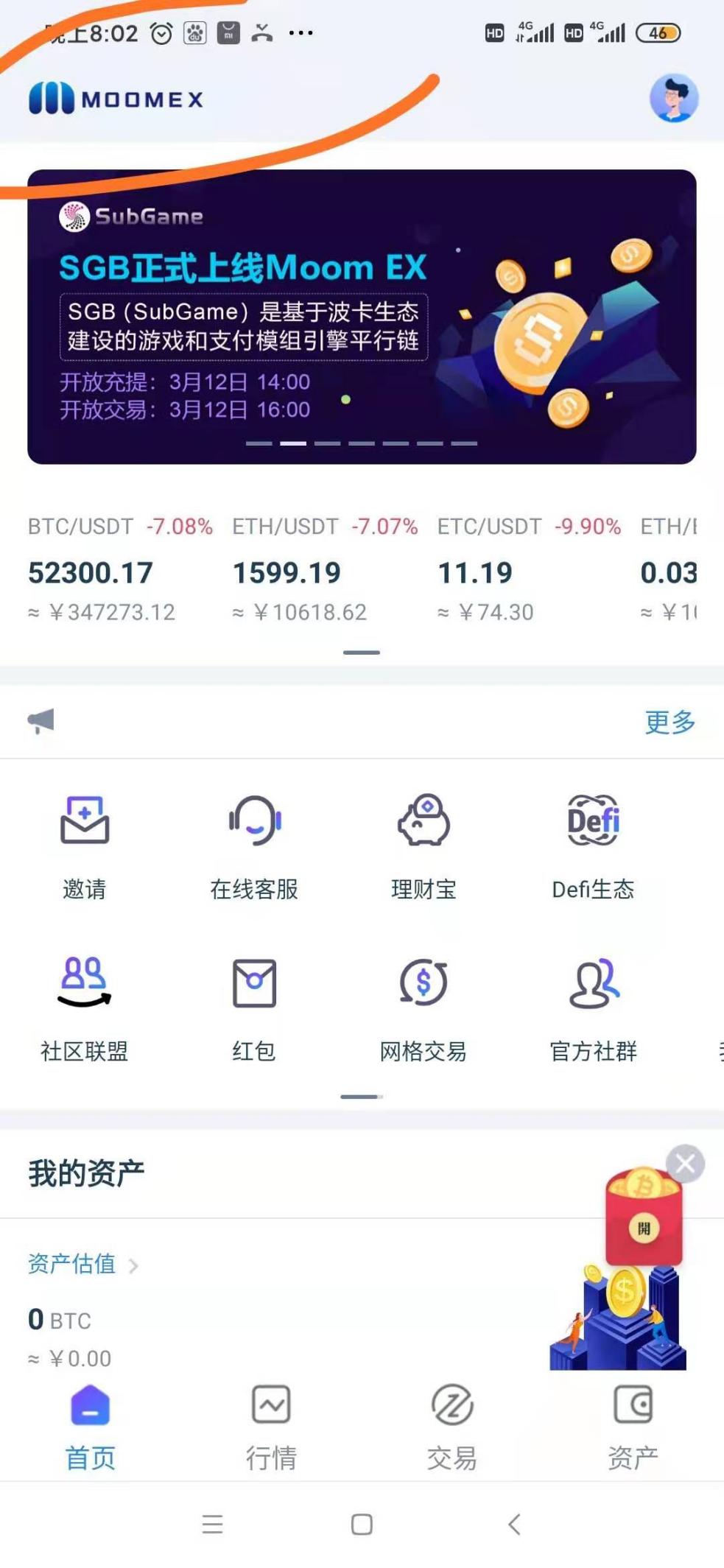Launch 网格交易 grid trading
Viewport: 724px width, 1568px height.
(x=423, y=1008)
